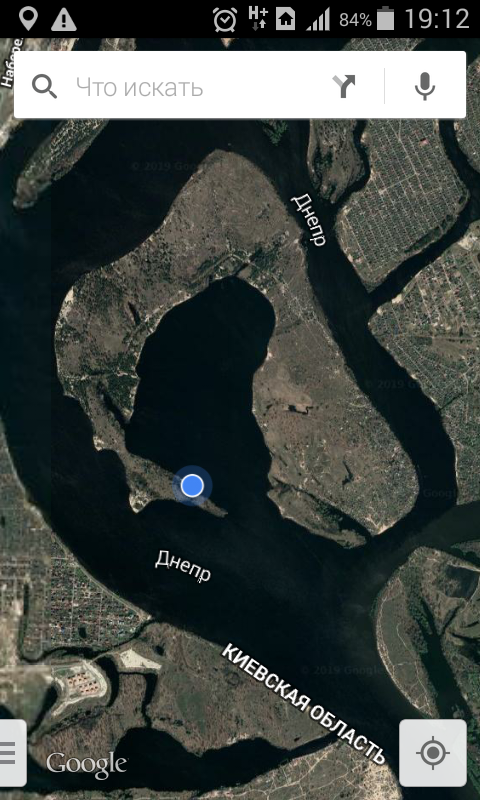Tap the blue current location dot
480x800 pixels.
click(x=192, y=485)
